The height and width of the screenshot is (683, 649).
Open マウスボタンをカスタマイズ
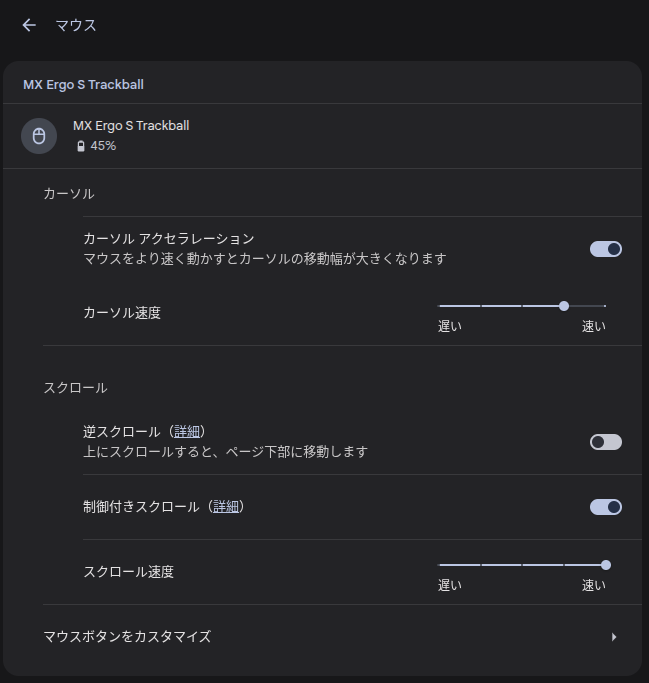(x=330, y=637)
